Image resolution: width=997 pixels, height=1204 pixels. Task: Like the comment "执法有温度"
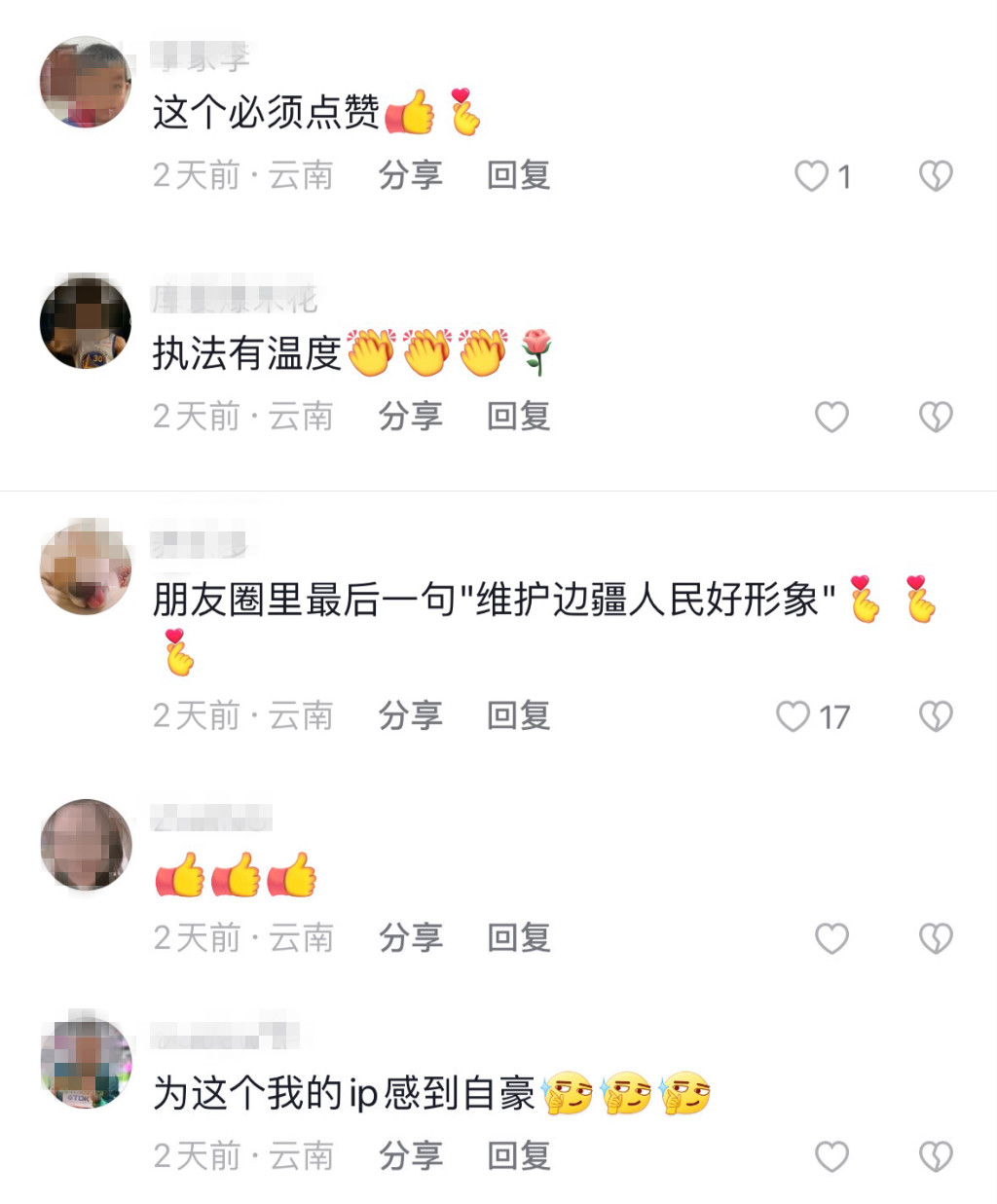pyautogui.click(x=831, y=418)
